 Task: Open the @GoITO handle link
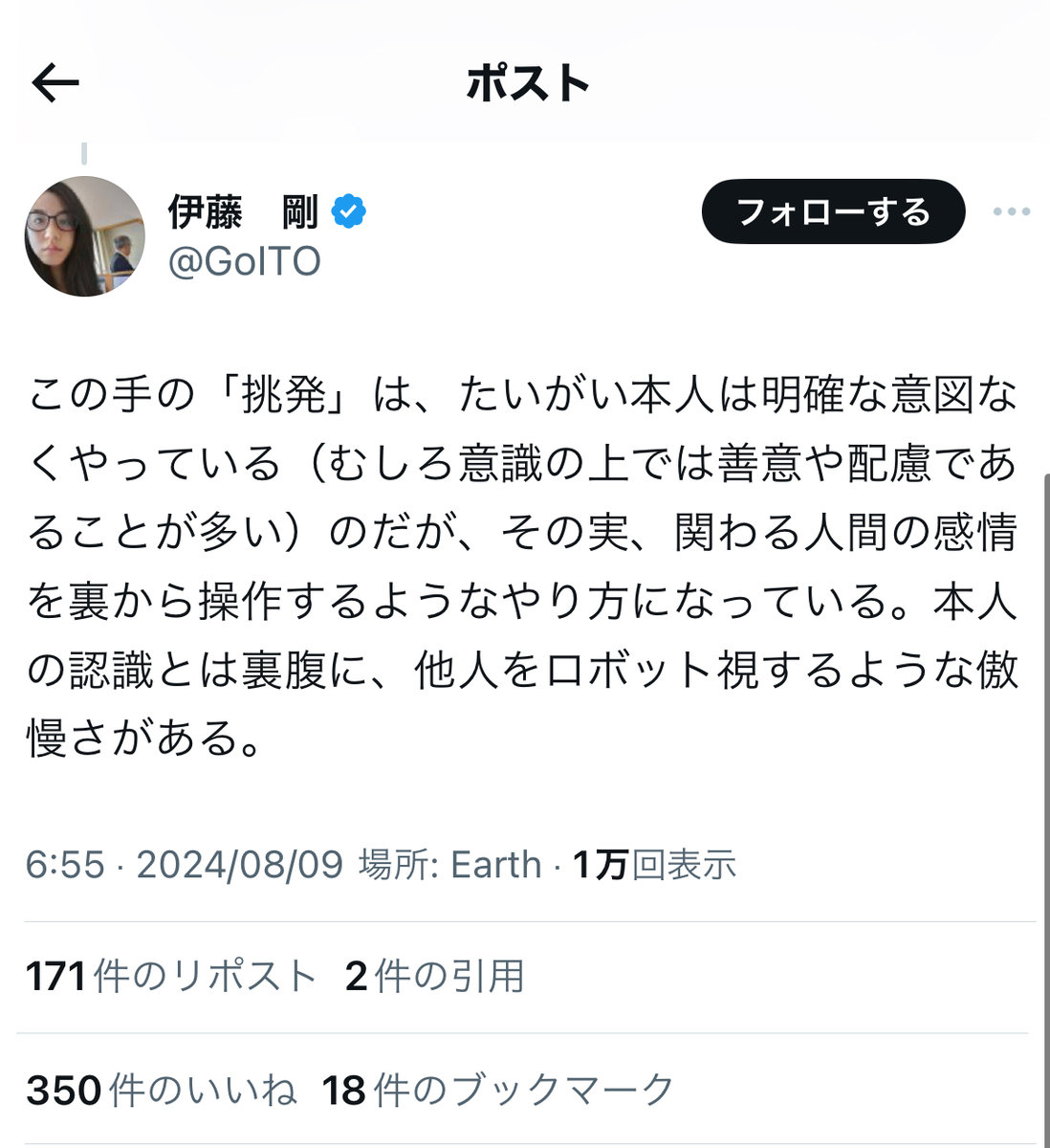[244, 261]
